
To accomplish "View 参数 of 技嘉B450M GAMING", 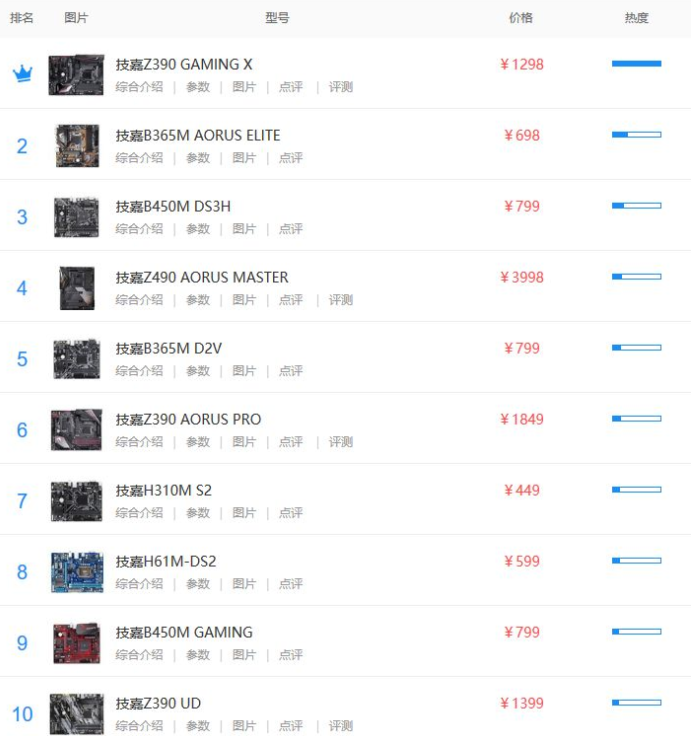I will click(198, 655).
